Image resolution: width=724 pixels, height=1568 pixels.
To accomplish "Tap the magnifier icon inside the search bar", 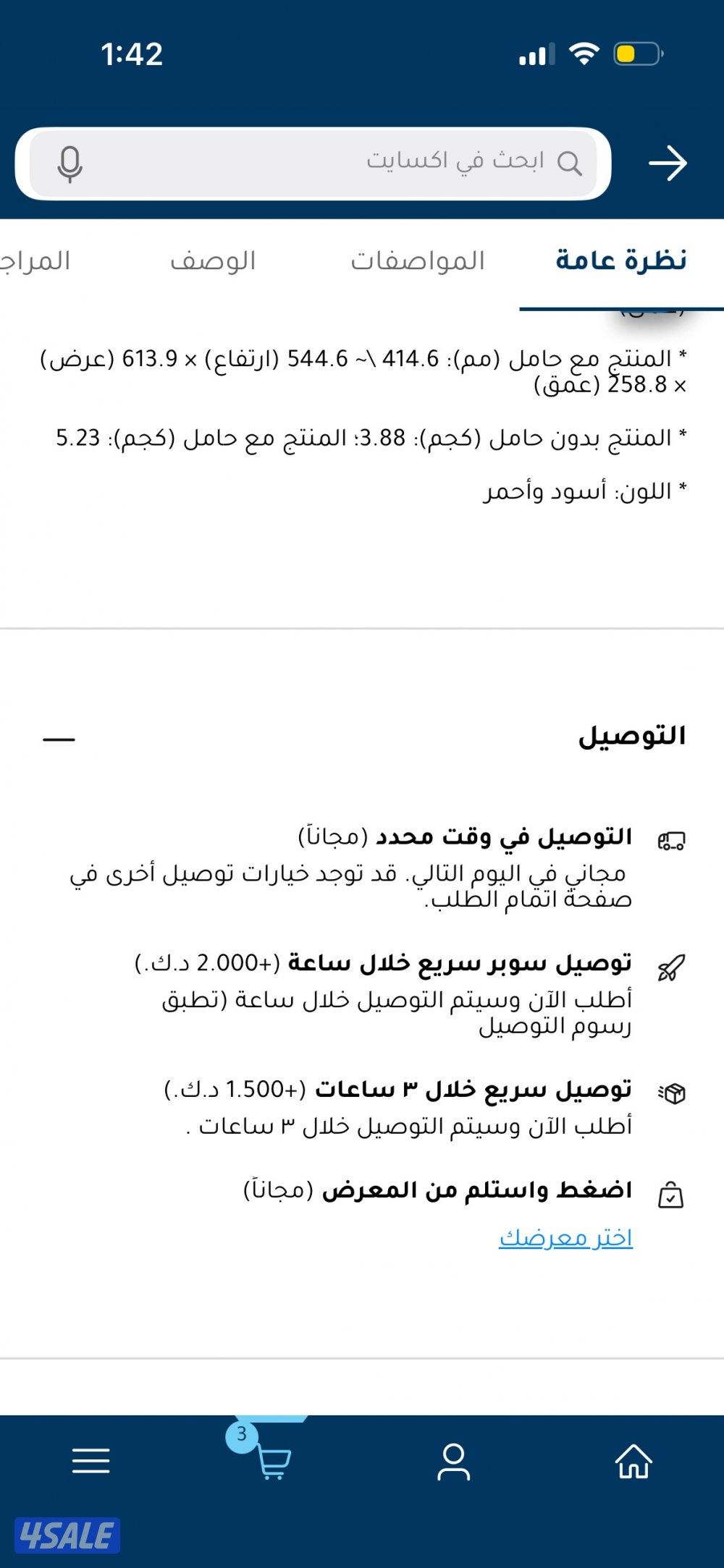I will click(x=571, y=162).
